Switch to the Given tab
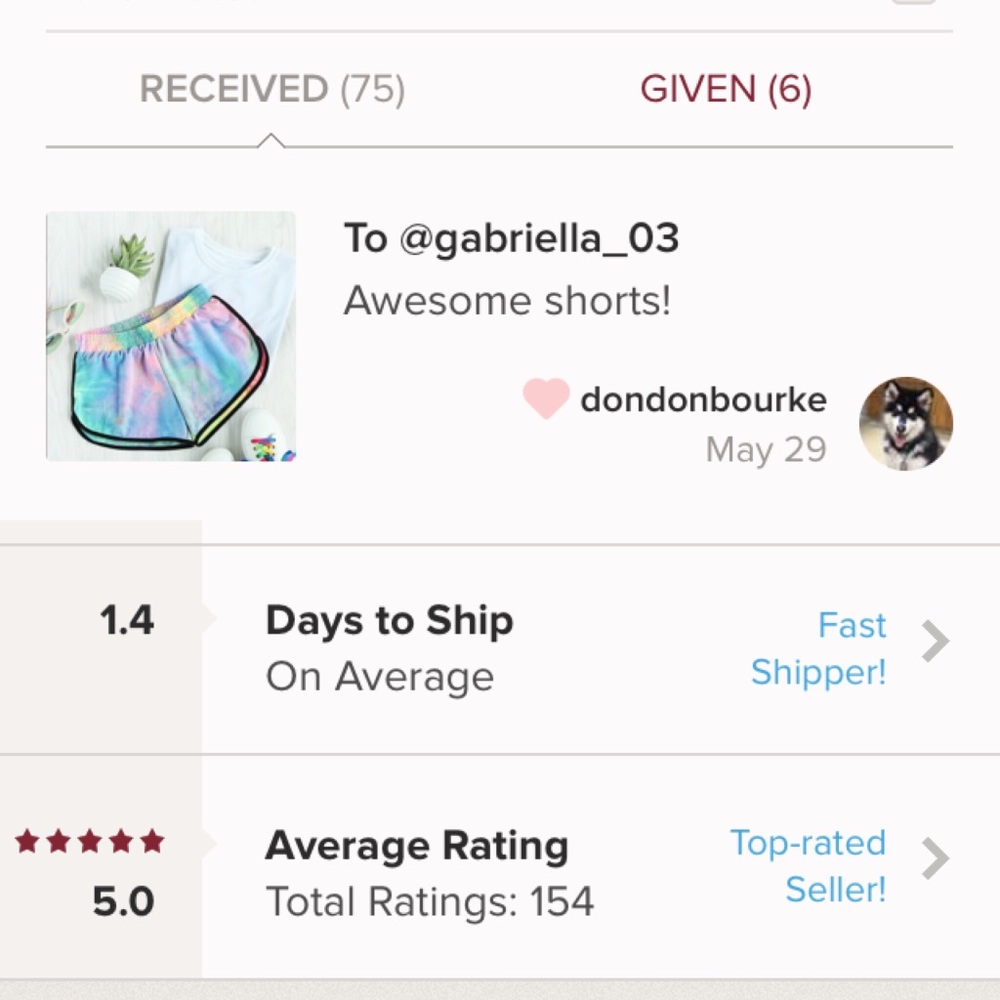The height and width of the screenshot is (1000, 1000). [725, 90]
